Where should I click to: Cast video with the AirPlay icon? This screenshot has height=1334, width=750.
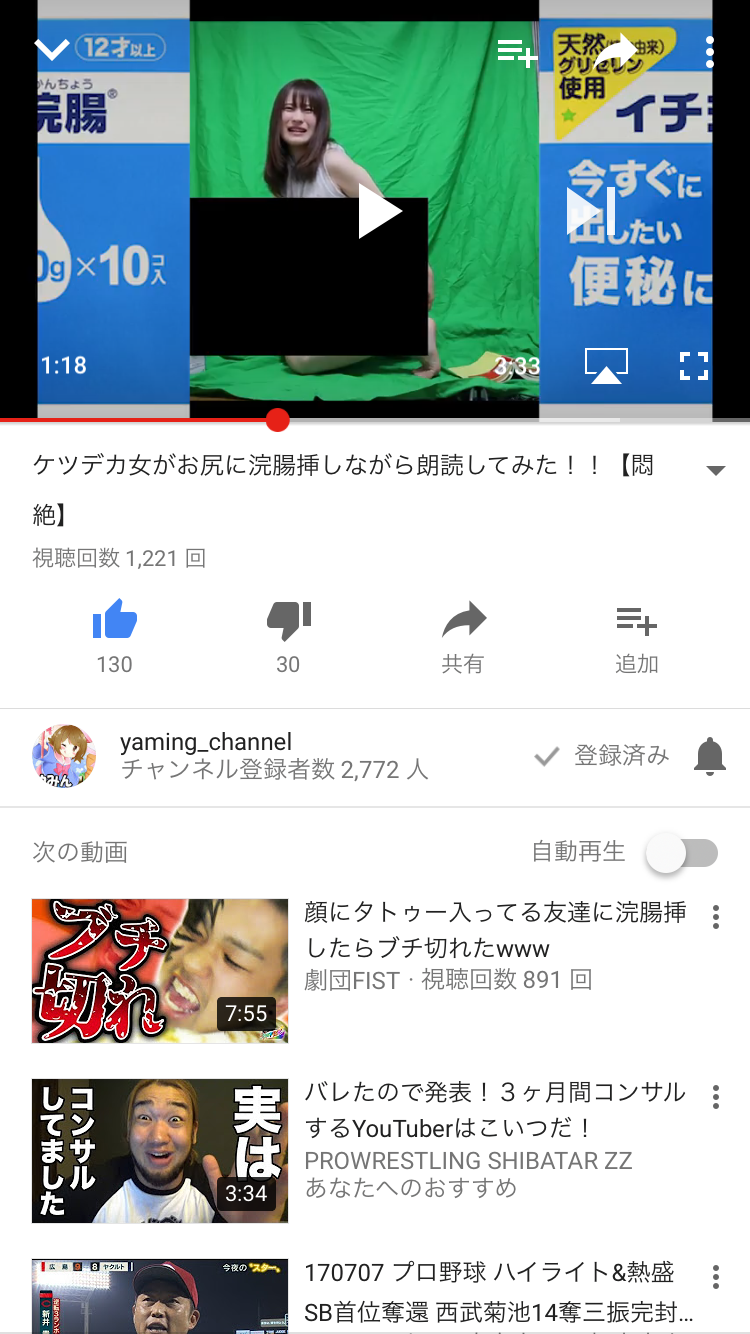(606, 366)
